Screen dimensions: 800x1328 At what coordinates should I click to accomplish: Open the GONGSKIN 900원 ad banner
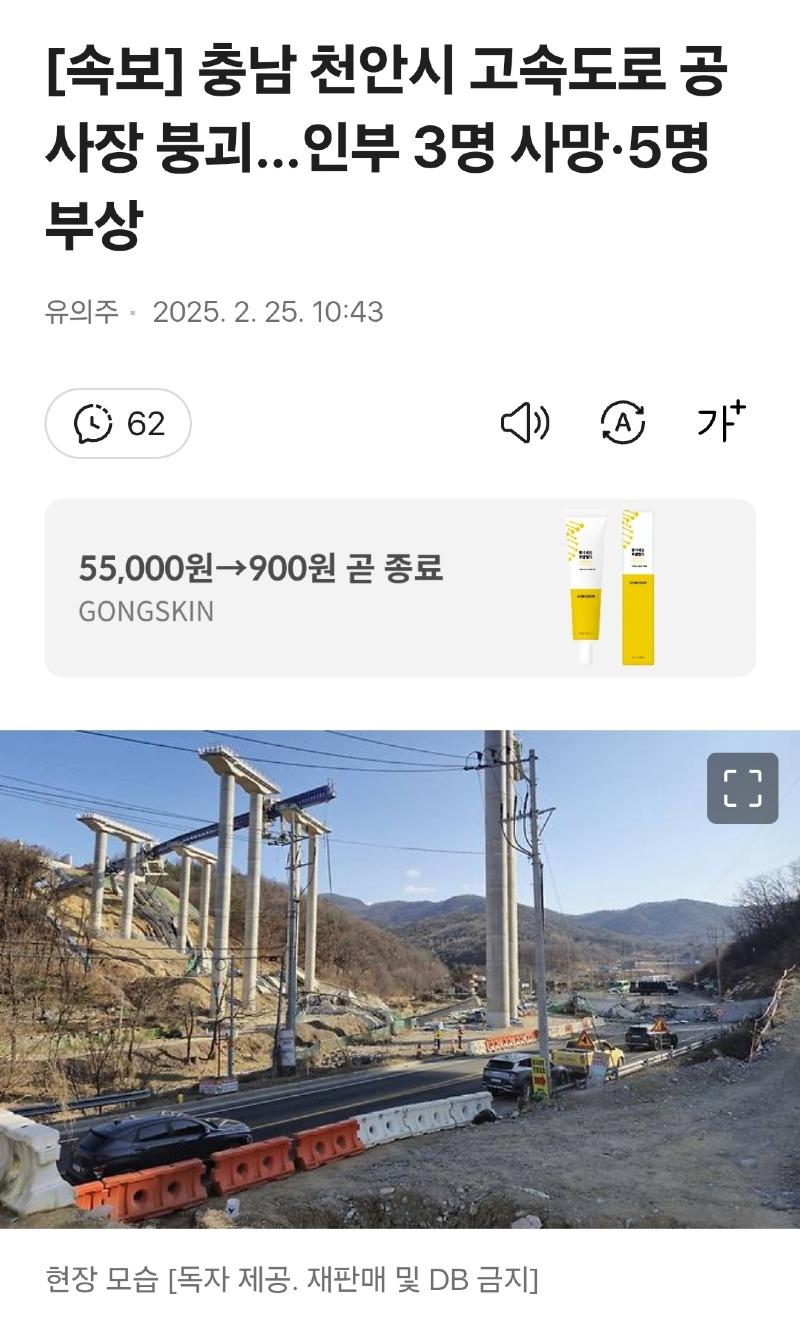pos(400,588)
